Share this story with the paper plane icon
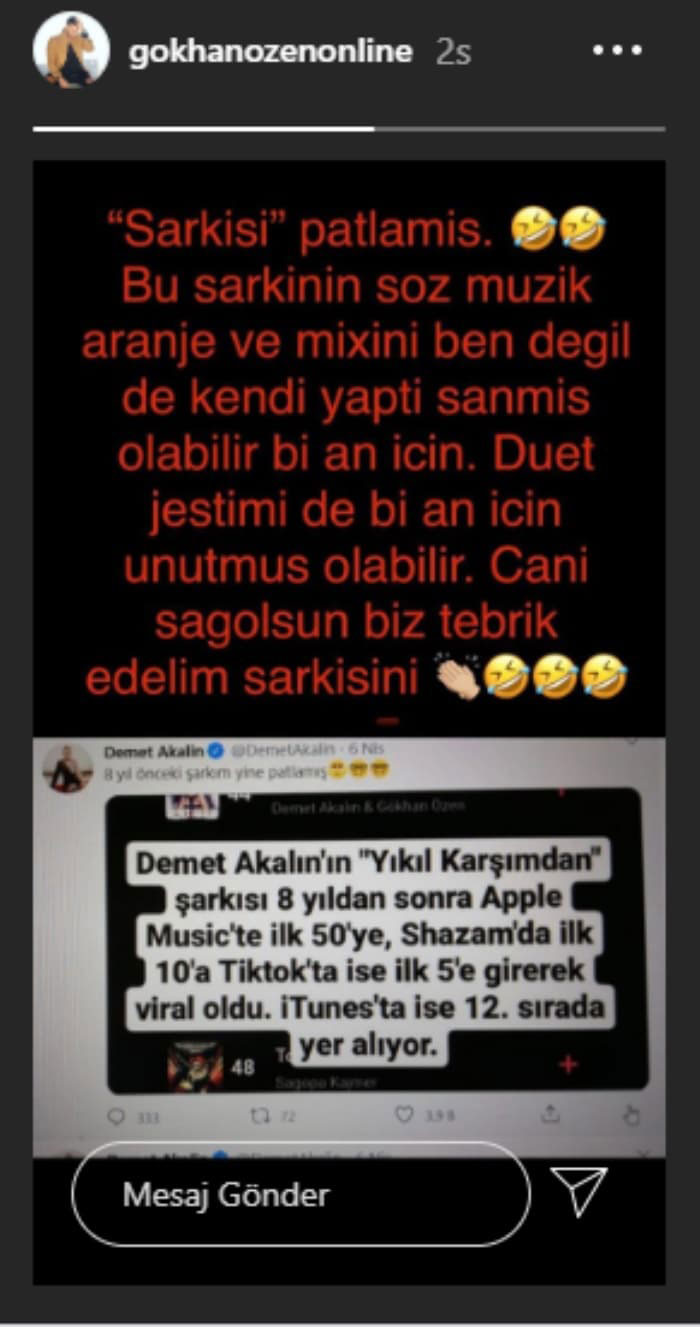700x1327 pixels. point(580,1191)
